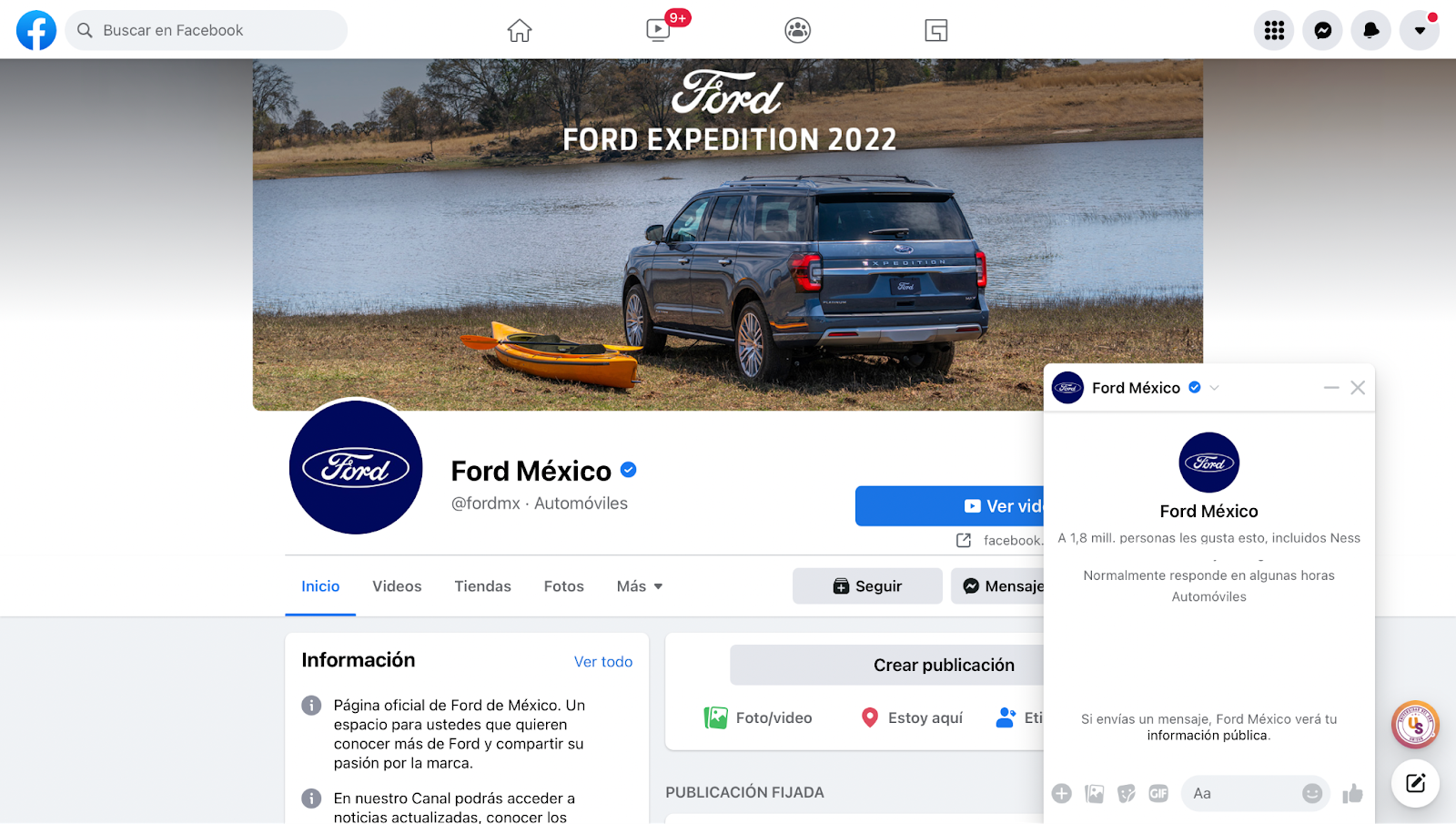Image resolution: width=1456 pixels, height=824 pixels.
Task: Switch to the Videos tab
Action: click(x=397, y=586)
